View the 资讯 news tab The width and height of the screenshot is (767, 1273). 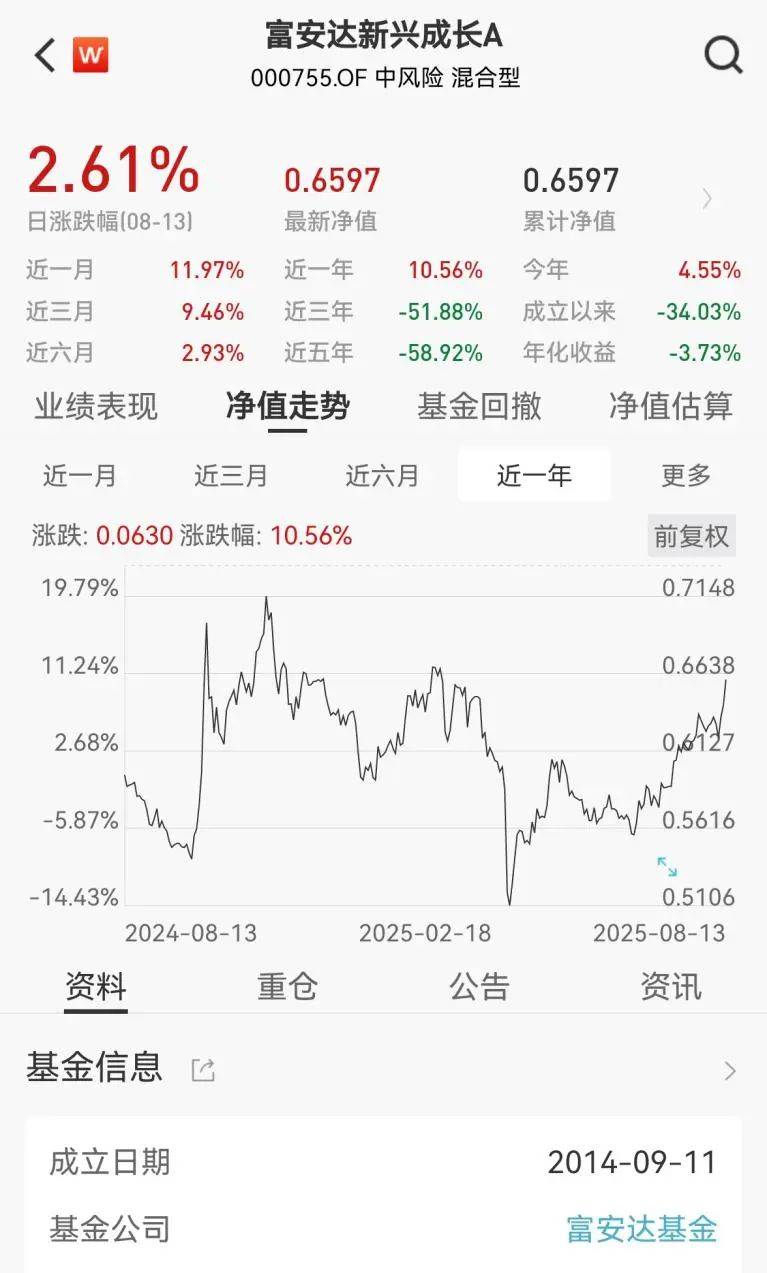coord(671,988)
